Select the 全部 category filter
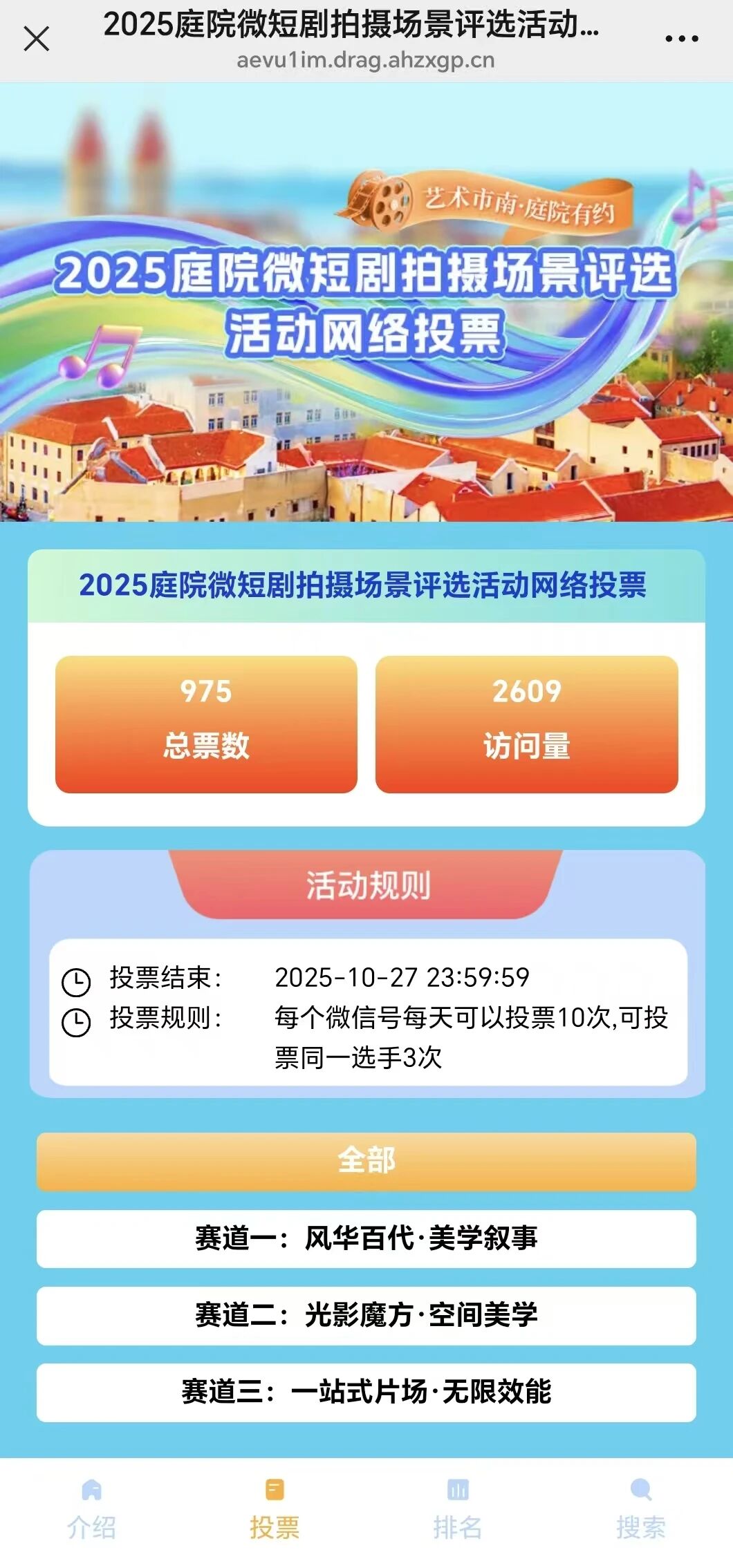 (x=366, y=1160)
